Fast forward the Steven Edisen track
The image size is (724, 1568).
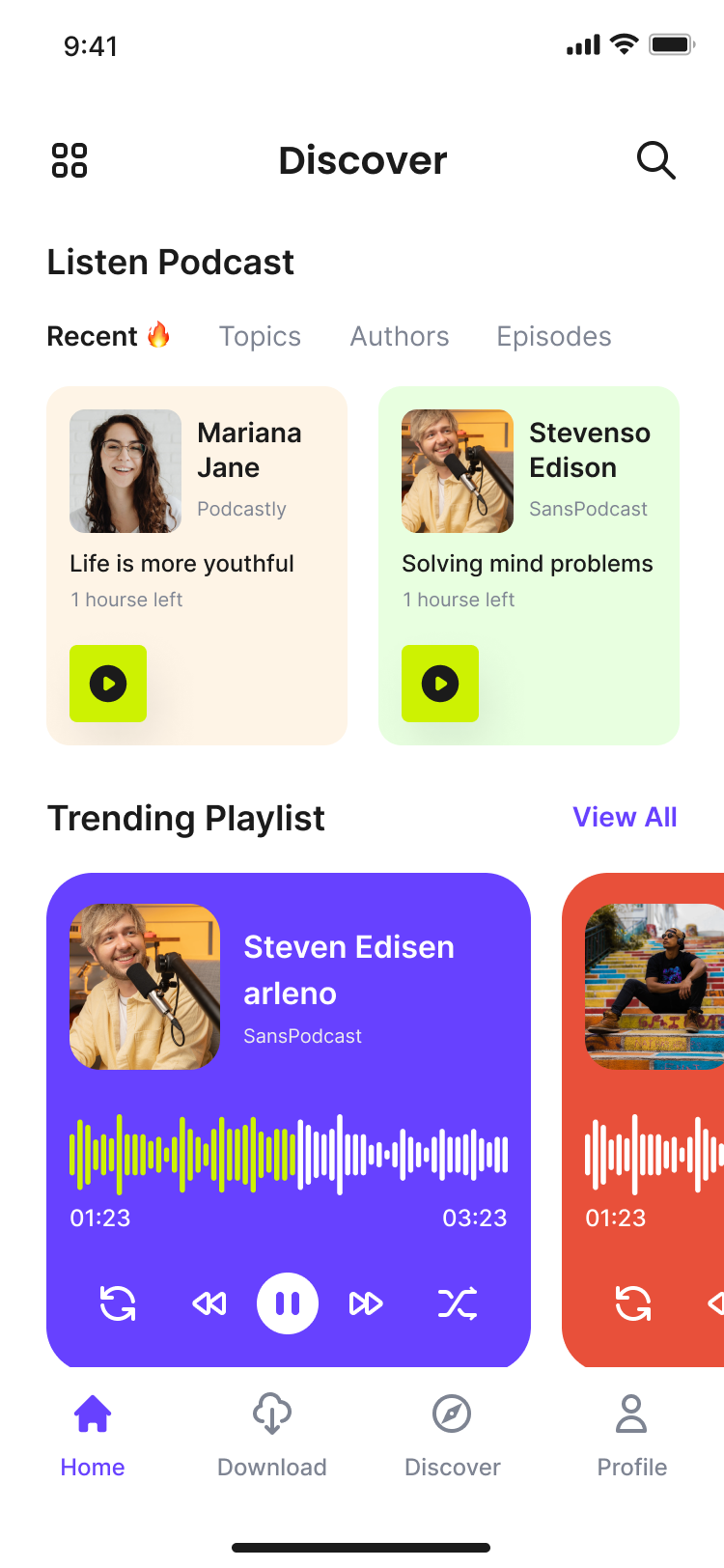coord(366,1303)
